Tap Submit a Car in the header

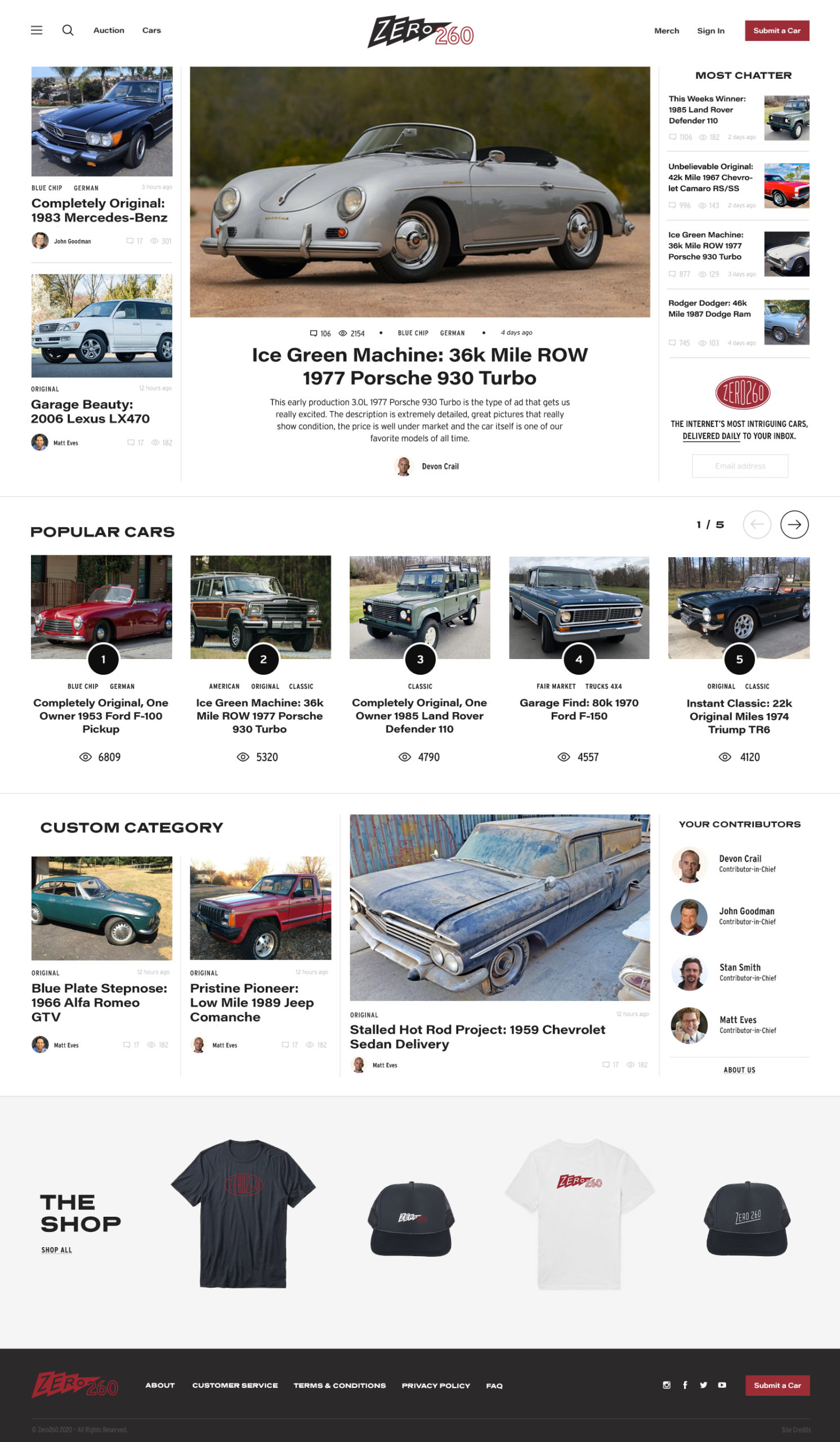[x=776, y=31]
